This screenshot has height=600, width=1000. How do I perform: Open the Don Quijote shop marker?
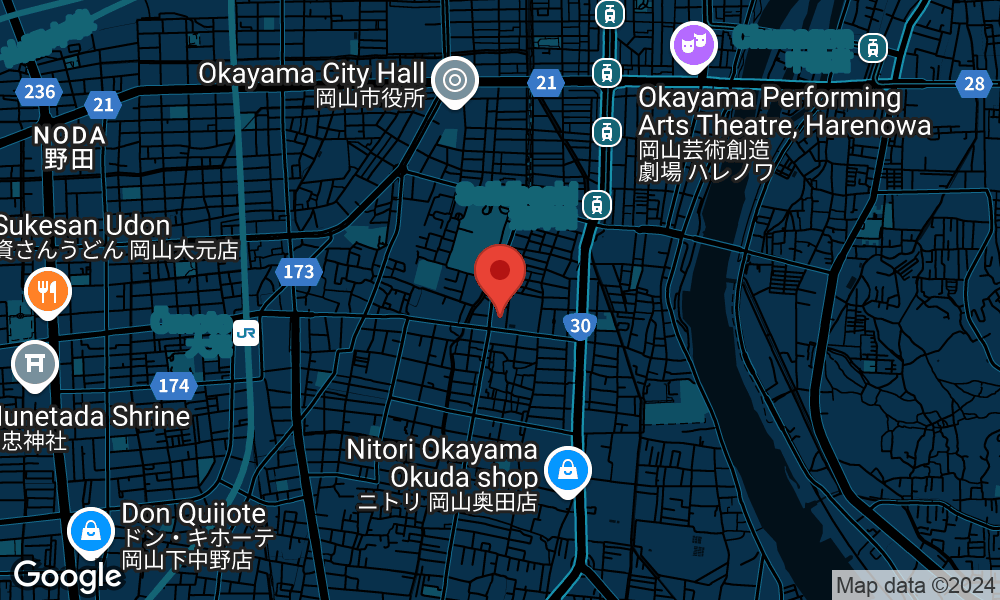pyautogui.click(x=91, y=532)
